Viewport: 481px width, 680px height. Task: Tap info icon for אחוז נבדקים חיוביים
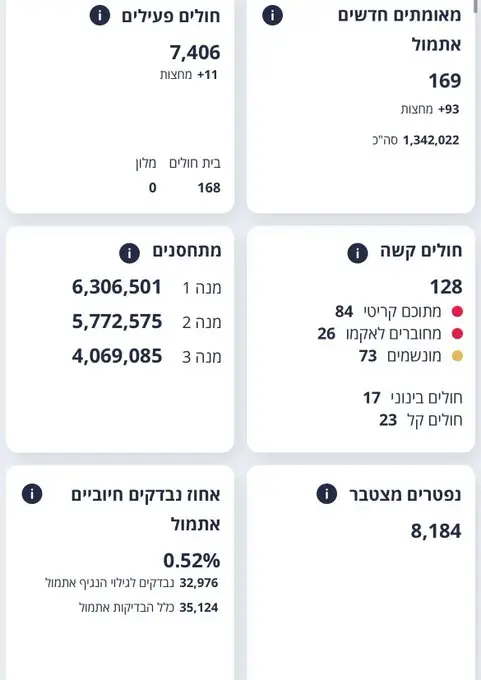tap(32, 494)
